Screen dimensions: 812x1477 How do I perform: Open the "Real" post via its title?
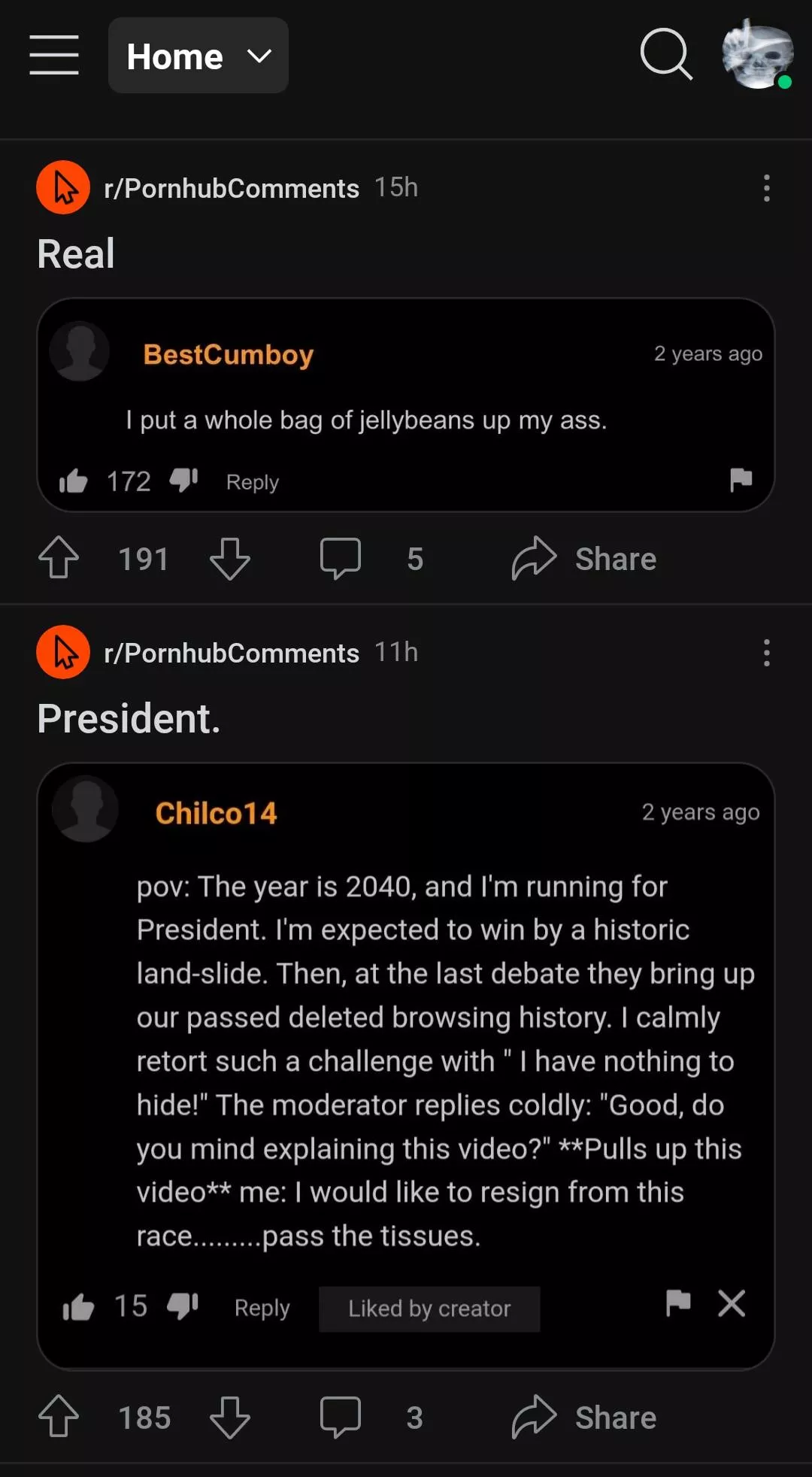point(75,253)
